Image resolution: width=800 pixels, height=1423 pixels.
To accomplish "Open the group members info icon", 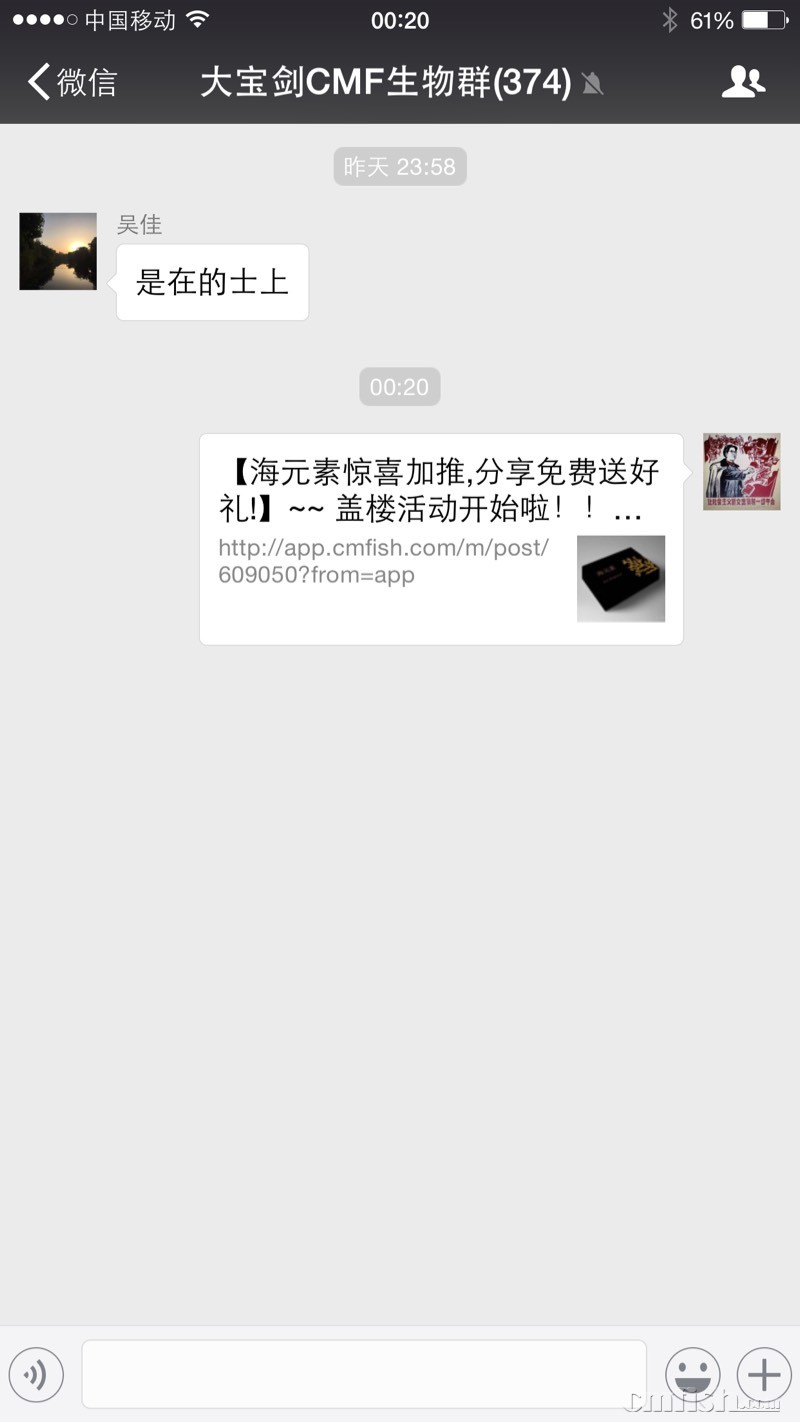I will (x=743, y=82).
